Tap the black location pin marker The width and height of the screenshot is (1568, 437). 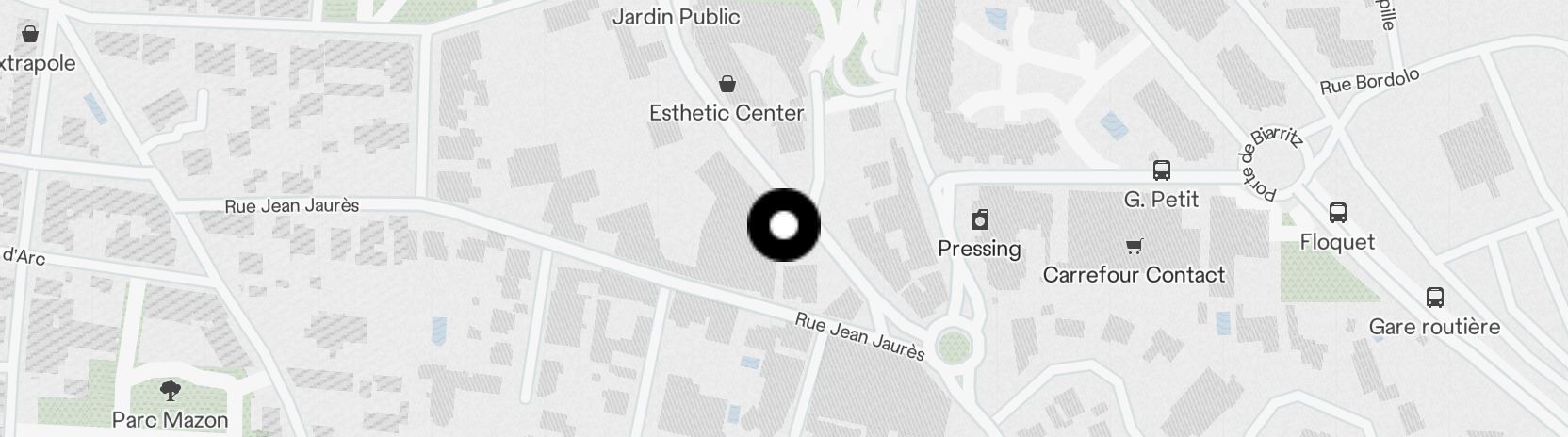(x=784, y=226)
